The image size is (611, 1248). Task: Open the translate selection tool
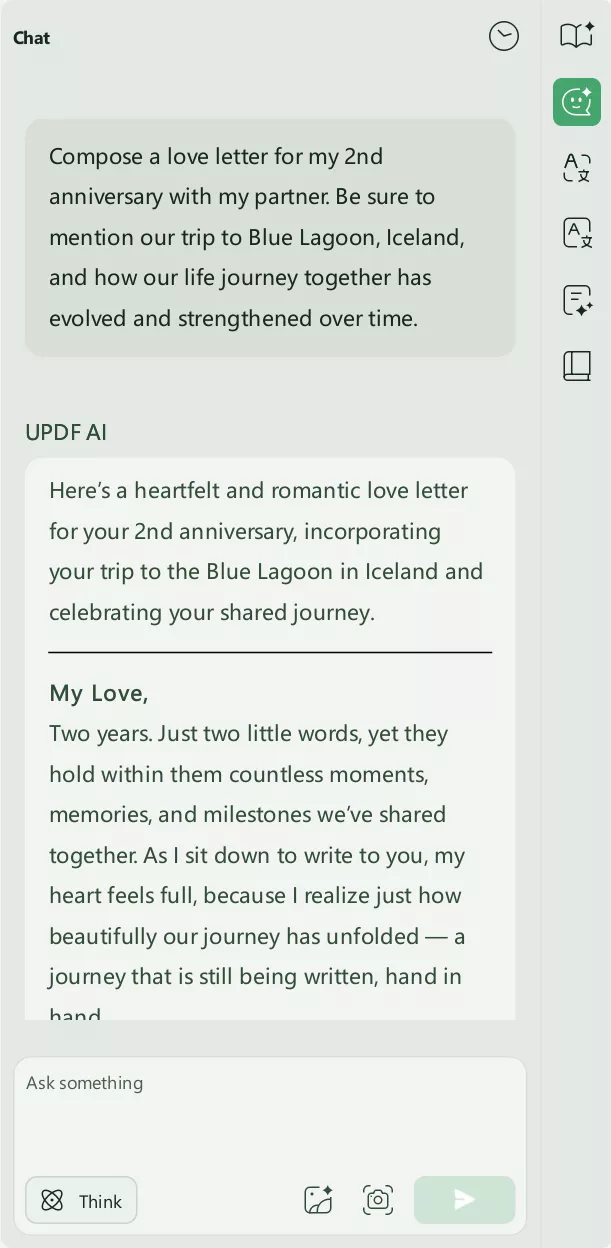[x=577, y=167]
